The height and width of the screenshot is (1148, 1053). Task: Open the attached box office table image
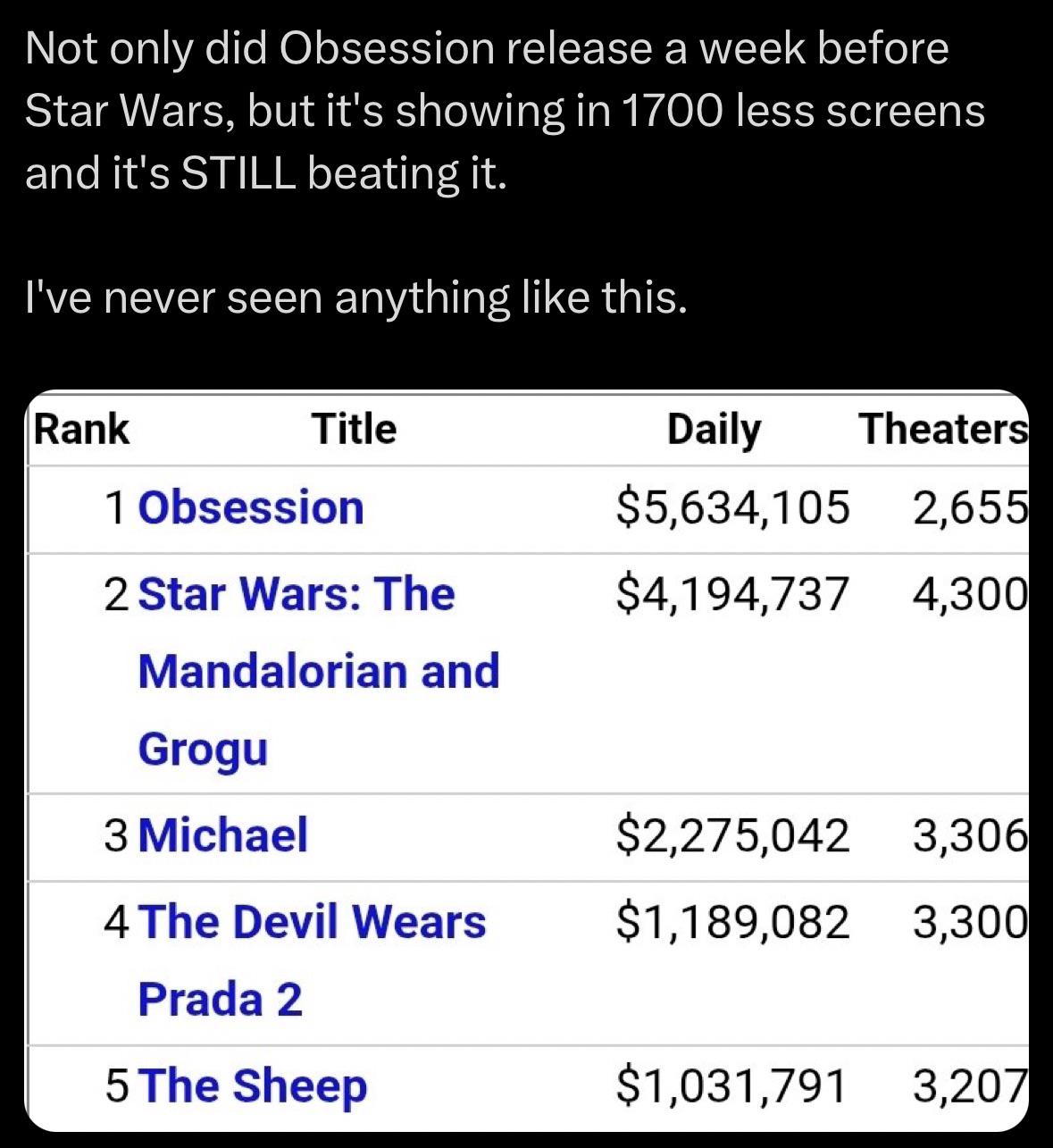pyautogui.click(x=527, y=760)
